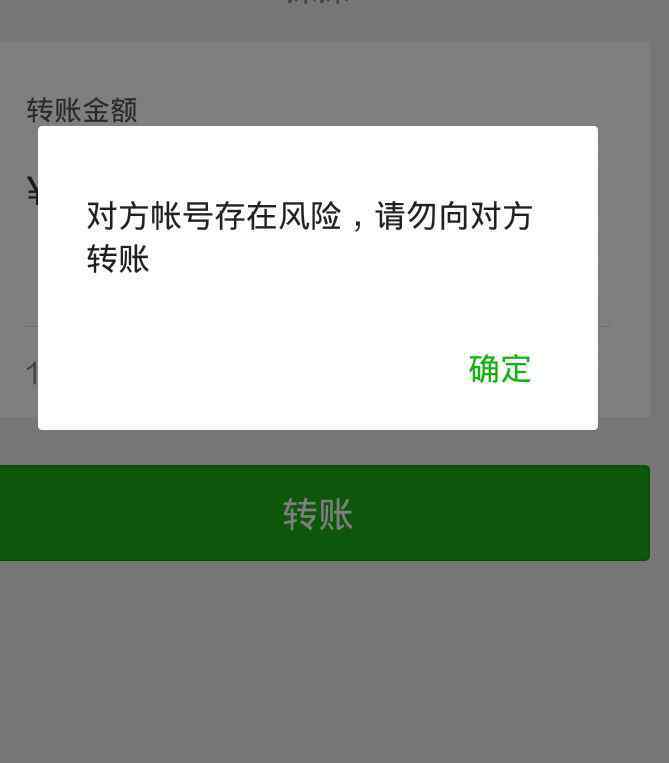Tap the green 转账 transfer button

[x=318, y=514]
